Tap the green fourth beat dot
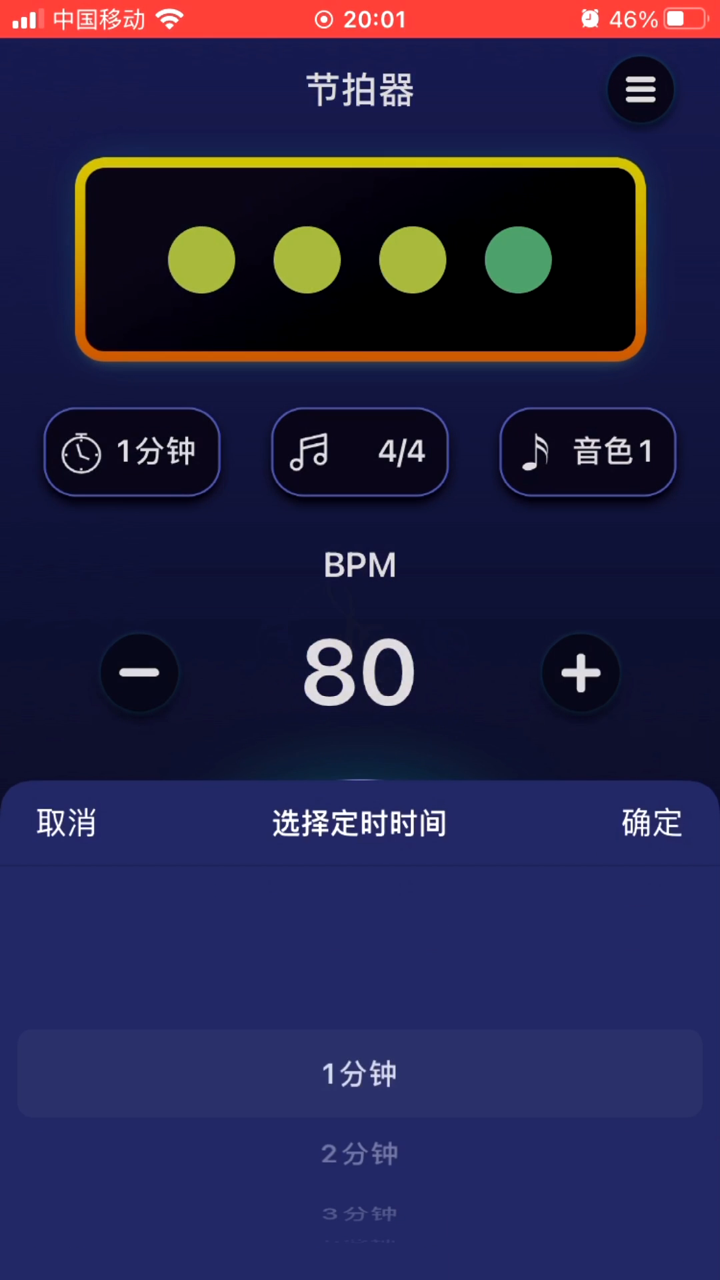Screen dimensions: 720x1280 coord(517,259)
